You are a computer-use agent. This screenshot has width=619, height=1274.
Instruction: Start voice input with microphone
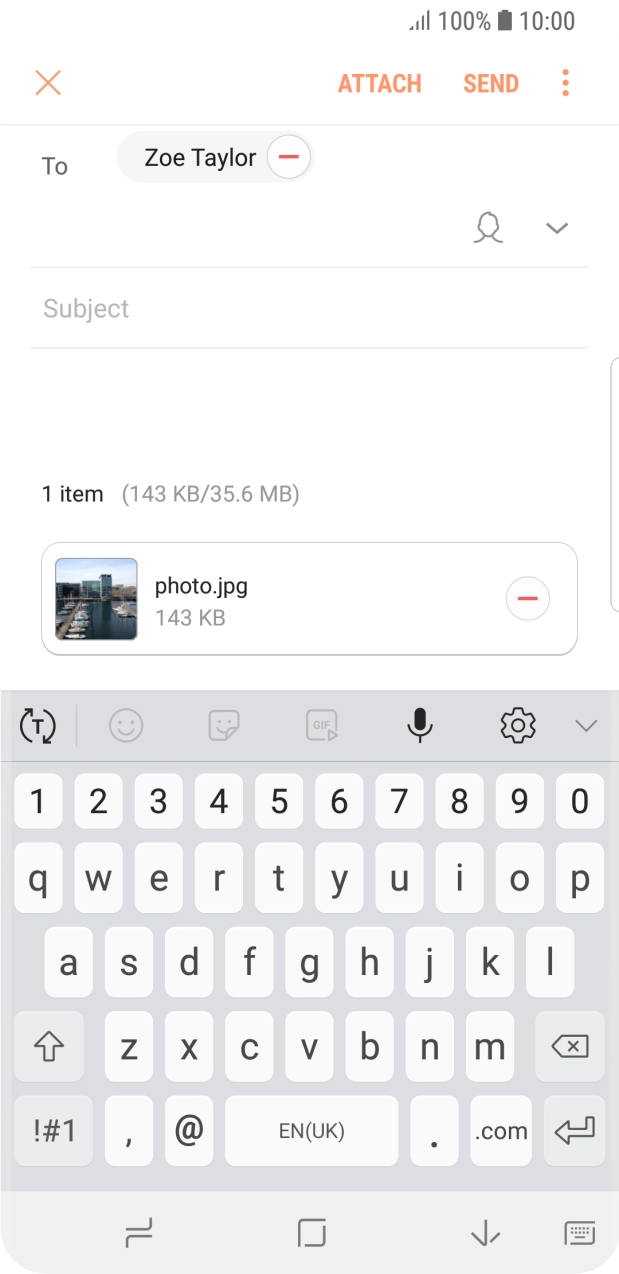tap(420, 725)
